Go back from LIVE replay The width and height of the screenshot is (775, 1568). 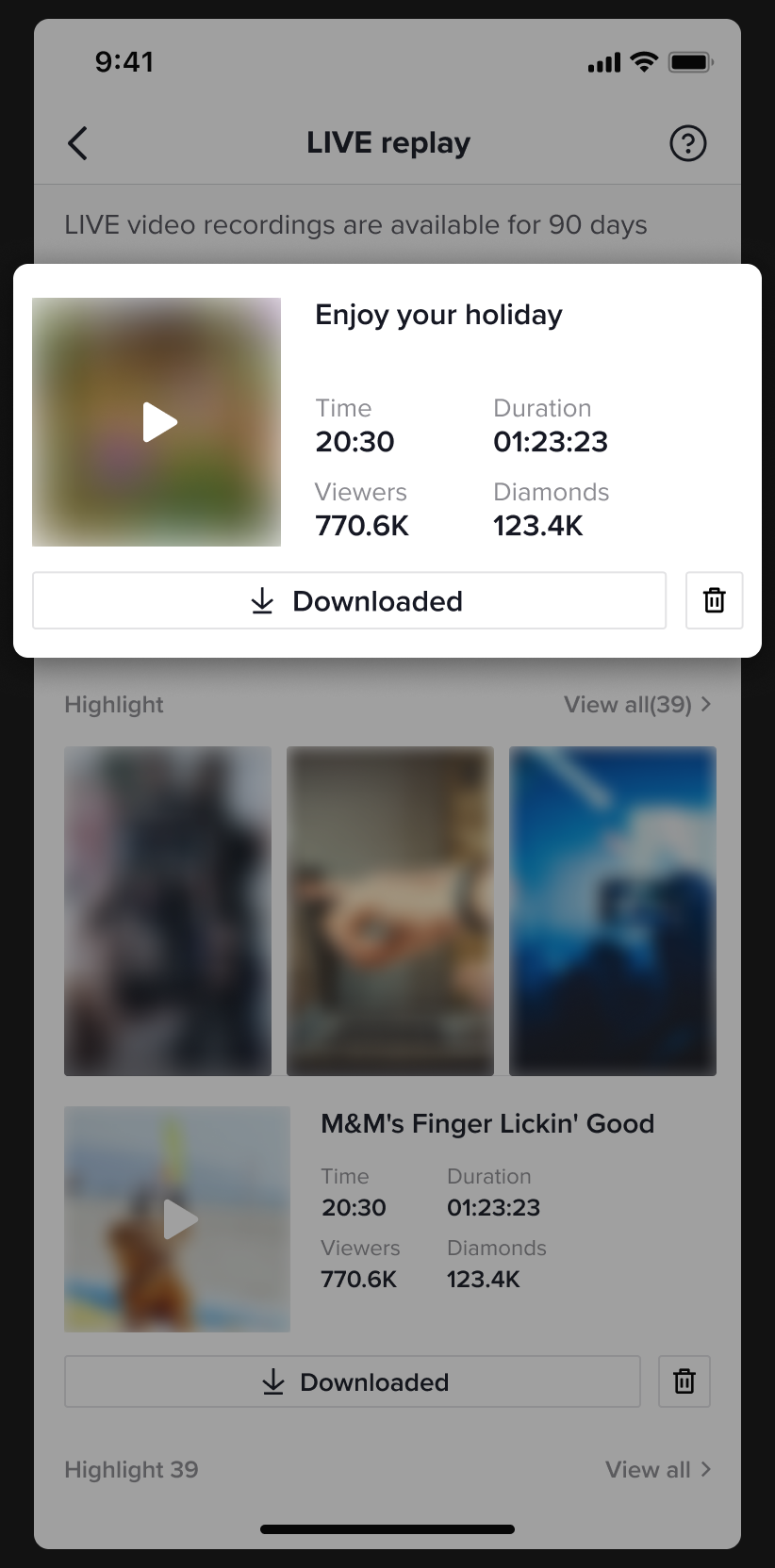[78, 143]
